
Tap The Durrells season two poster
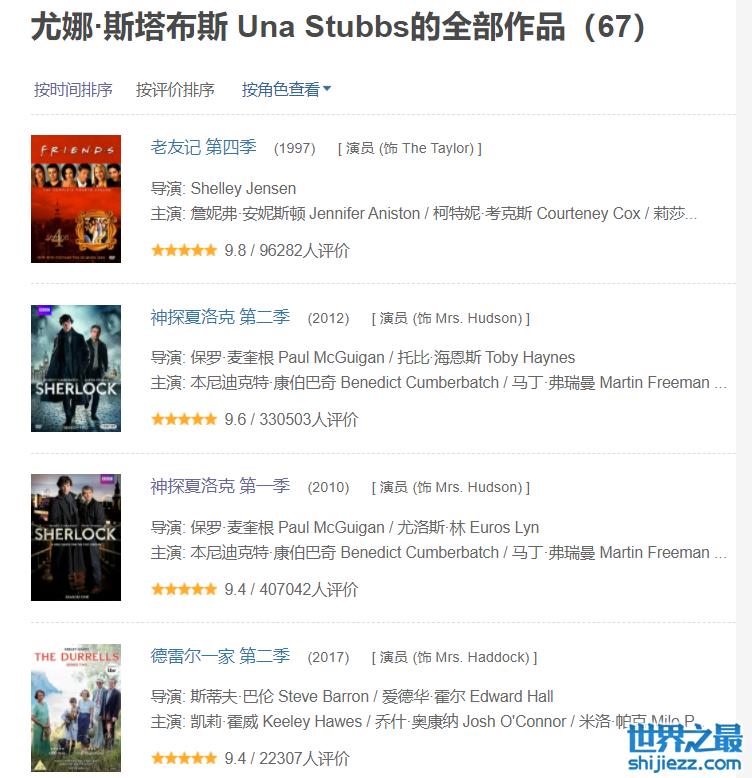tap(76, 707)
